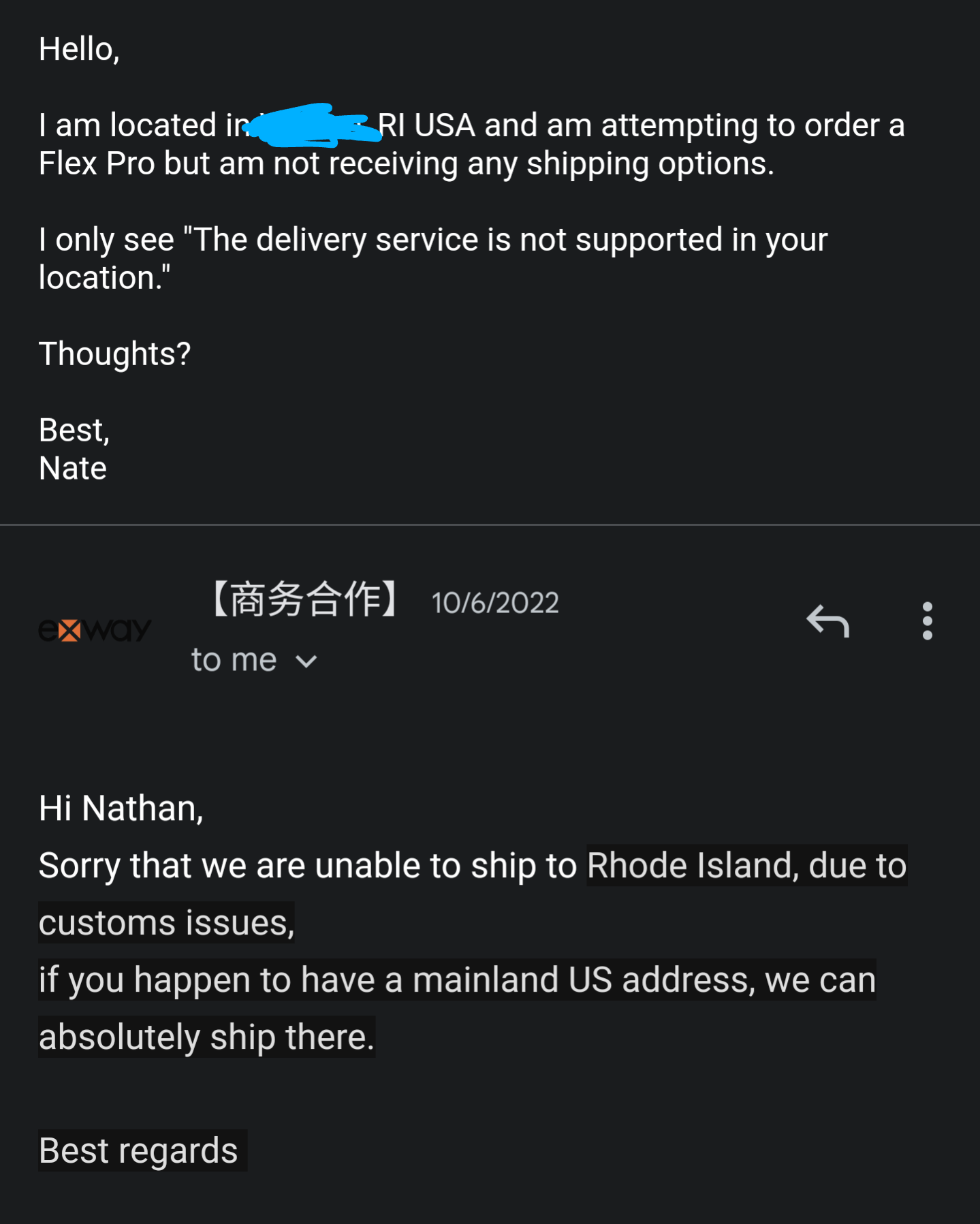Open the message overflow menu
Screen dimensions: 980x1224
pyautogui.click(x=927, y=621)
